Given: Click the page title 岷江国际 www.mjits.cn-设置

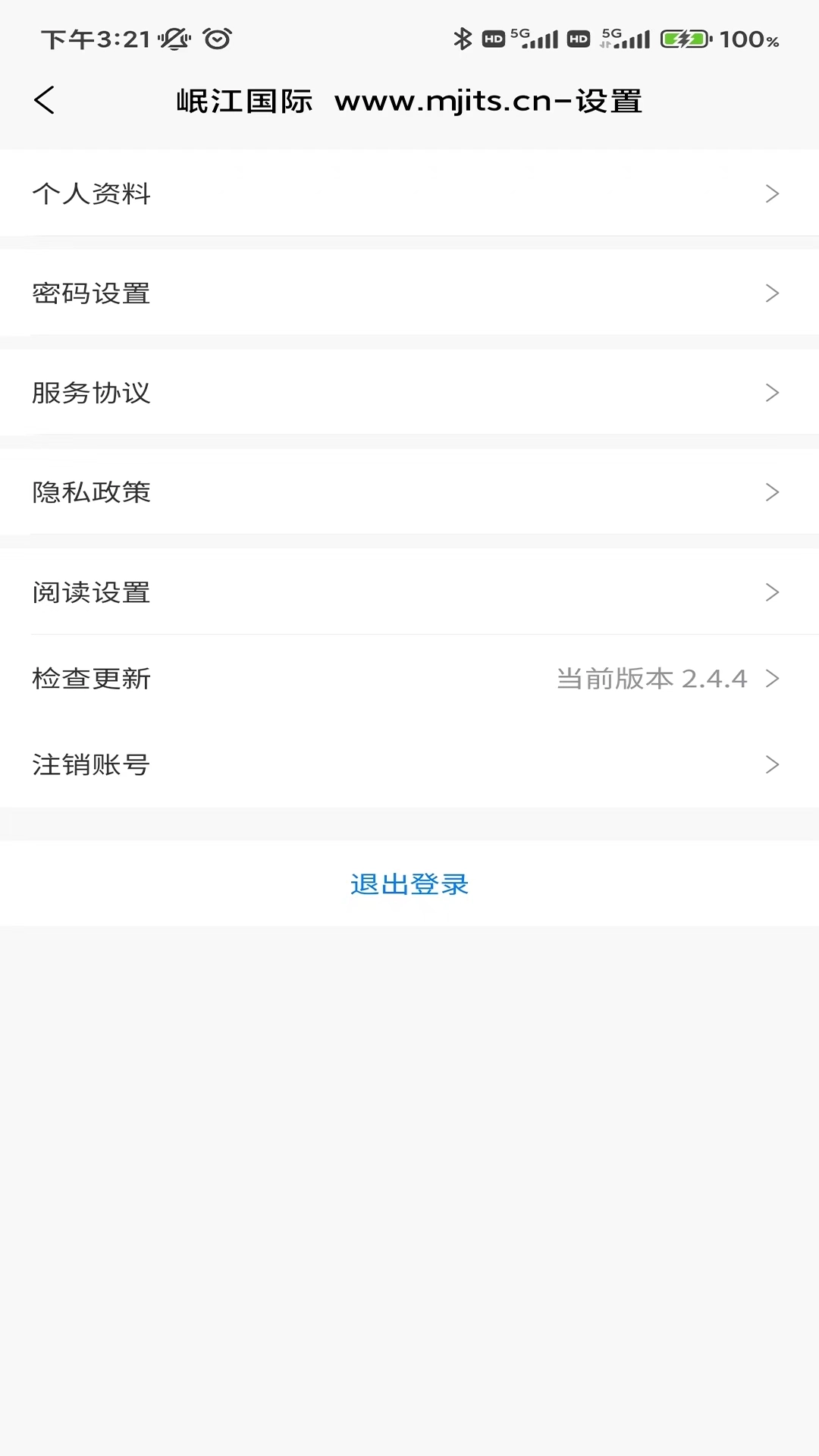Looking at the screenshot, I should point(409,100).
